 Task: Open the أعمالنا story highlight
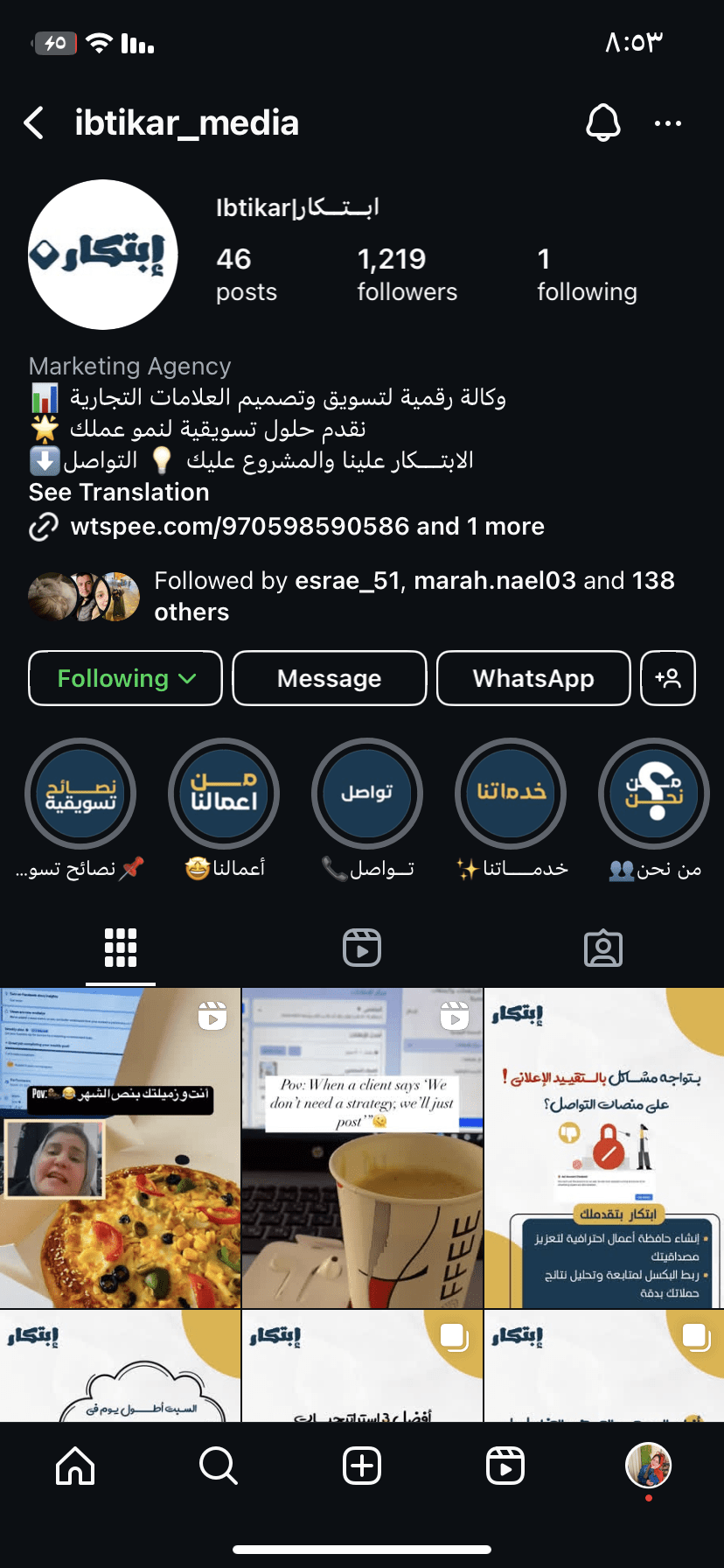point(224,794)
